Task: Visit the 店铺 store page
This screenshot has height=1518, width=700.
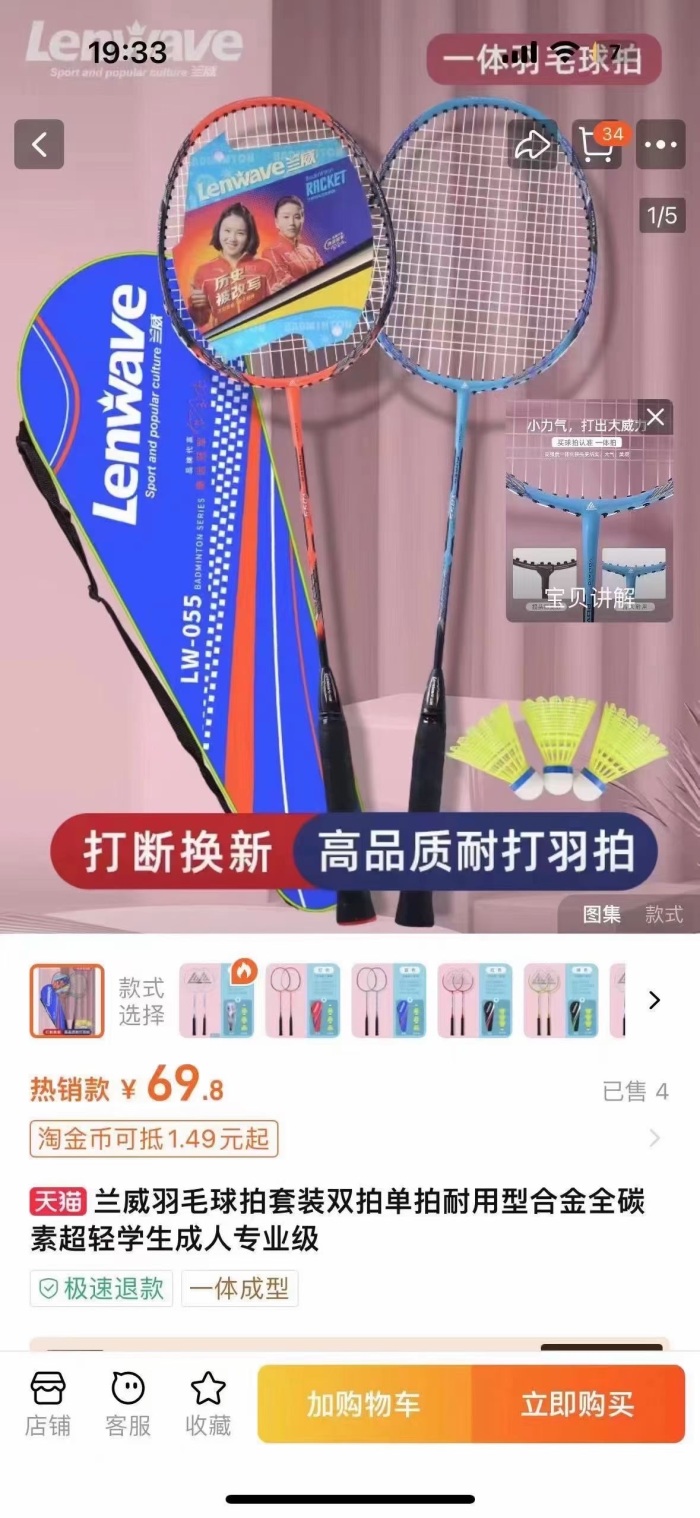Action: [x=48, y=1404]
